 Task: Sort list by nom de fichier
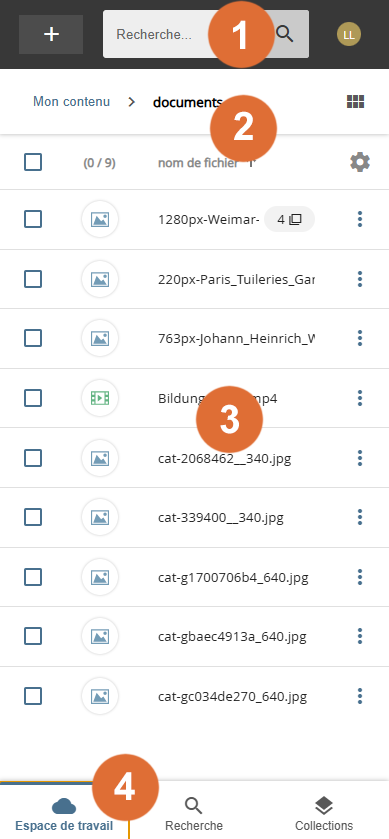point(198,163)
